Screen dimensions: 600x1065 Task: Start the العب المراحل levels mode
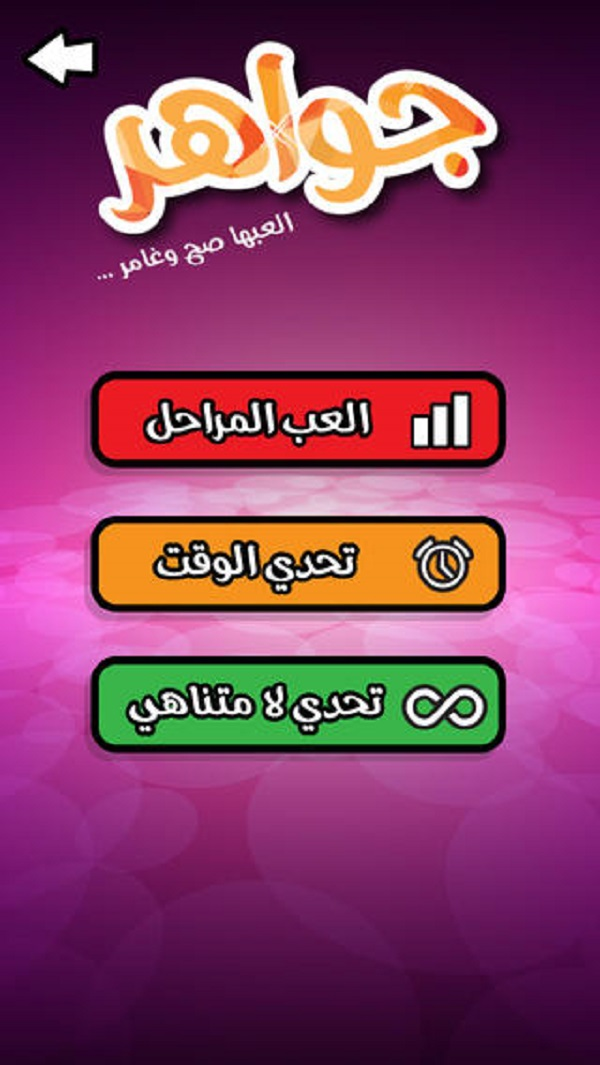[298, 420]
